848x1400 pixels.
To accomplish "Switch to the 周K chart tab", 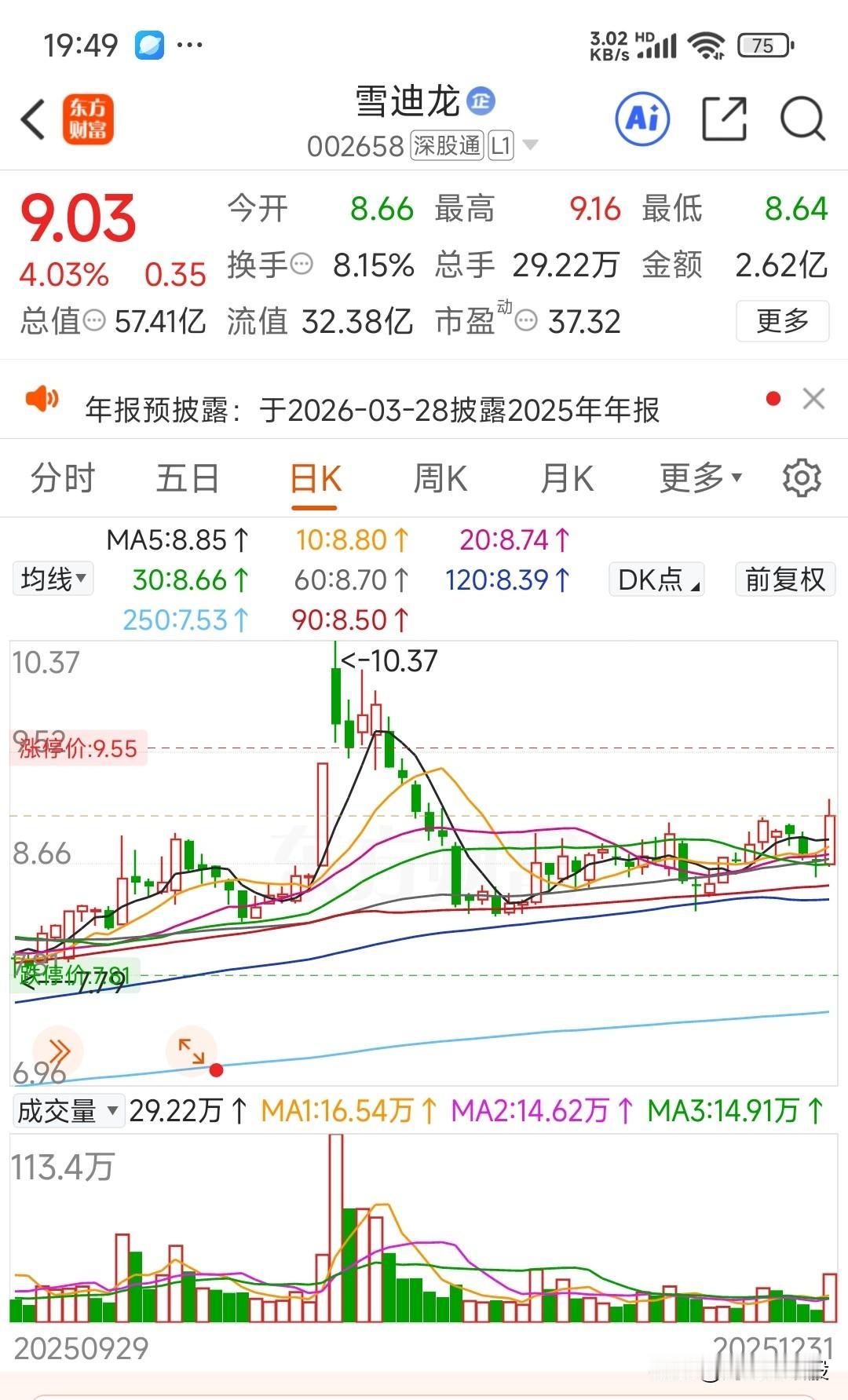I will click(x=440, y=478).
